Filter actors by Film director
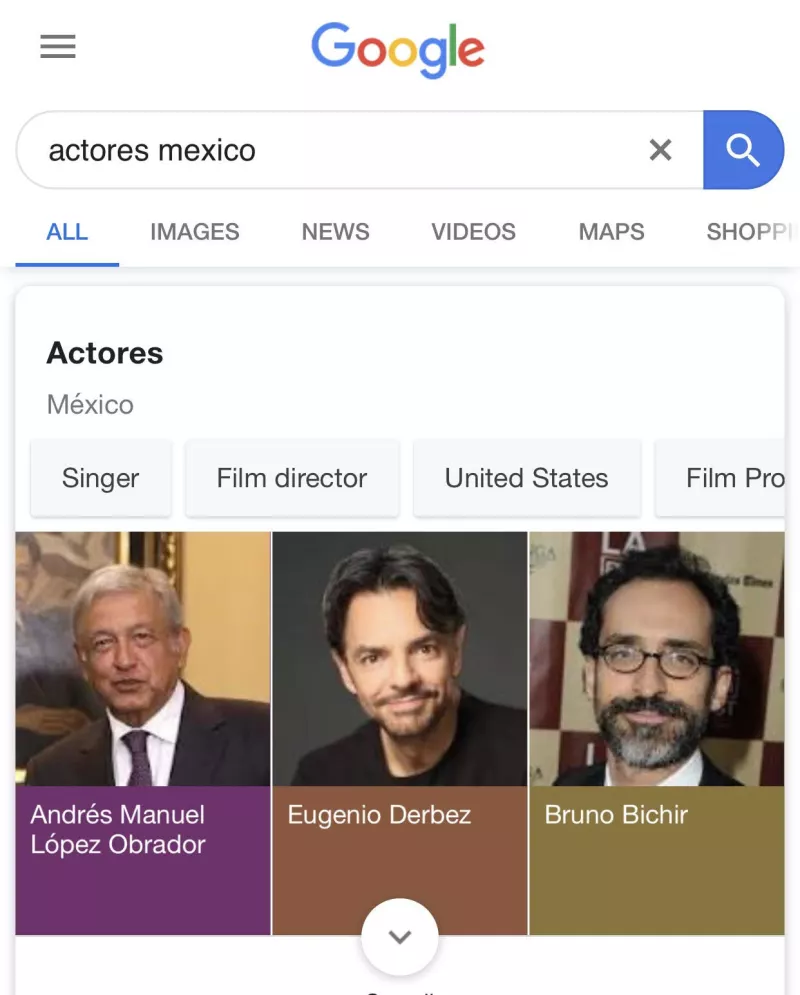This screenshot has width=800, height=995. (x=292, y=478)
